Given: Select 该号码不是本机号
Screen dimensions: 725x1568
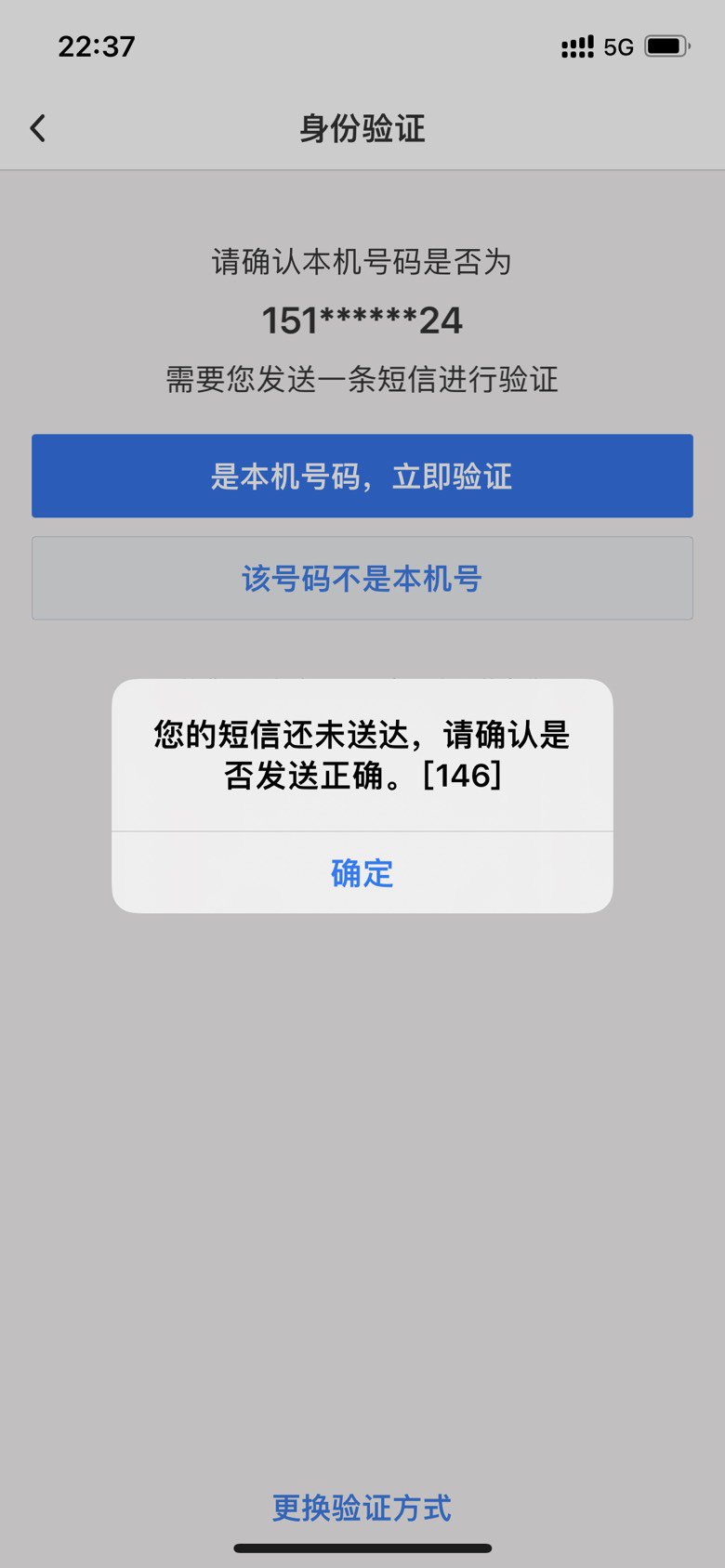Looking at the screenshot, I should pyautogui.click(x=362, y=578).
